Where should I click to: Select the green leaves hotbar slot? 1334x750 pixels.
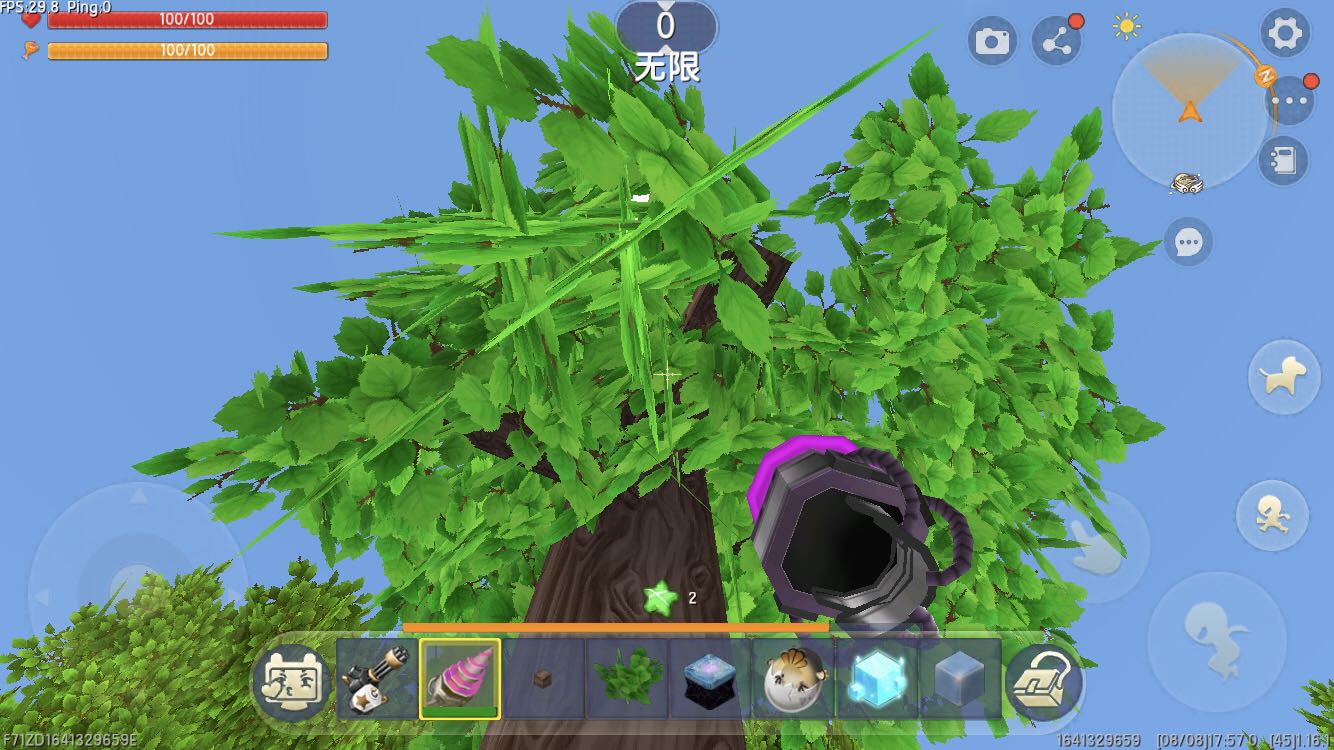[x=626, y=679]
